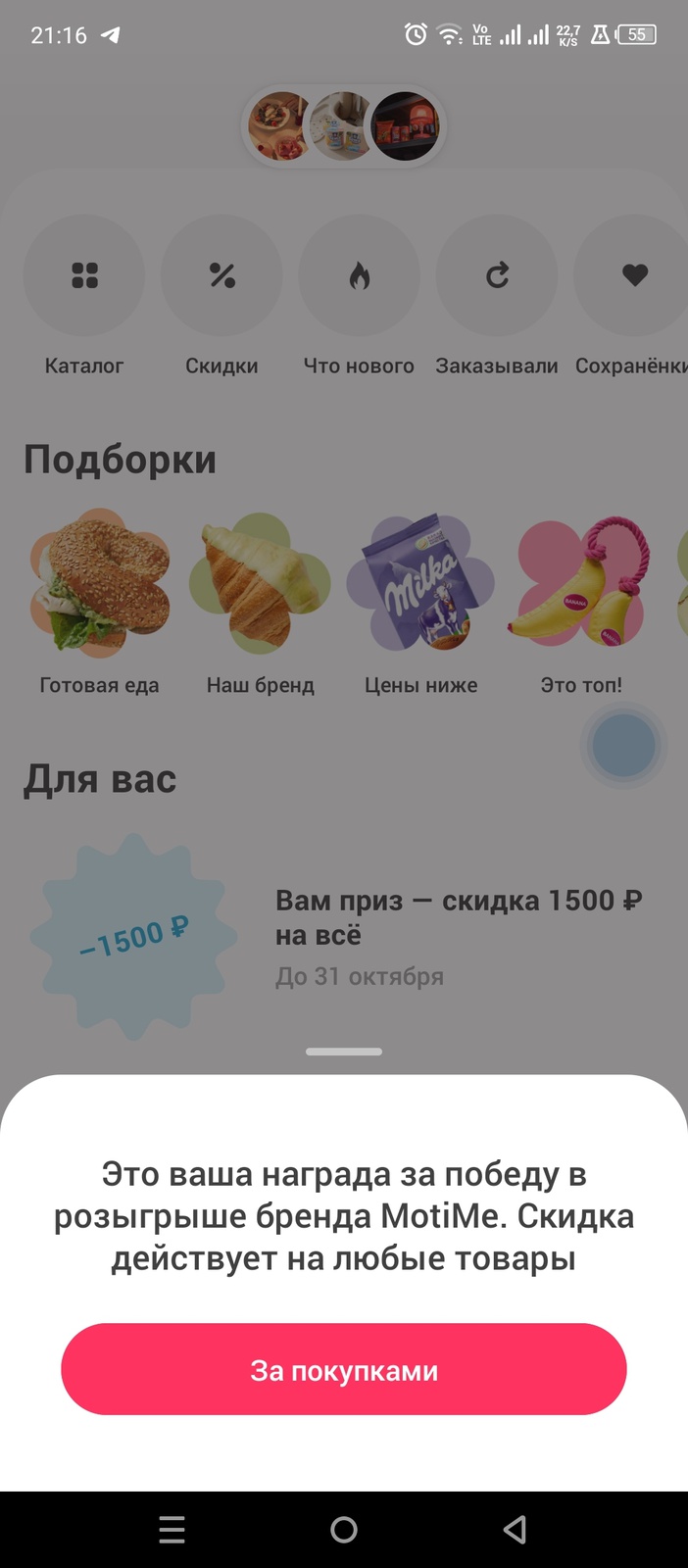This screenshot has height=1568, width=688.
Task: Go back with system navigation button
Action: 515,1529
